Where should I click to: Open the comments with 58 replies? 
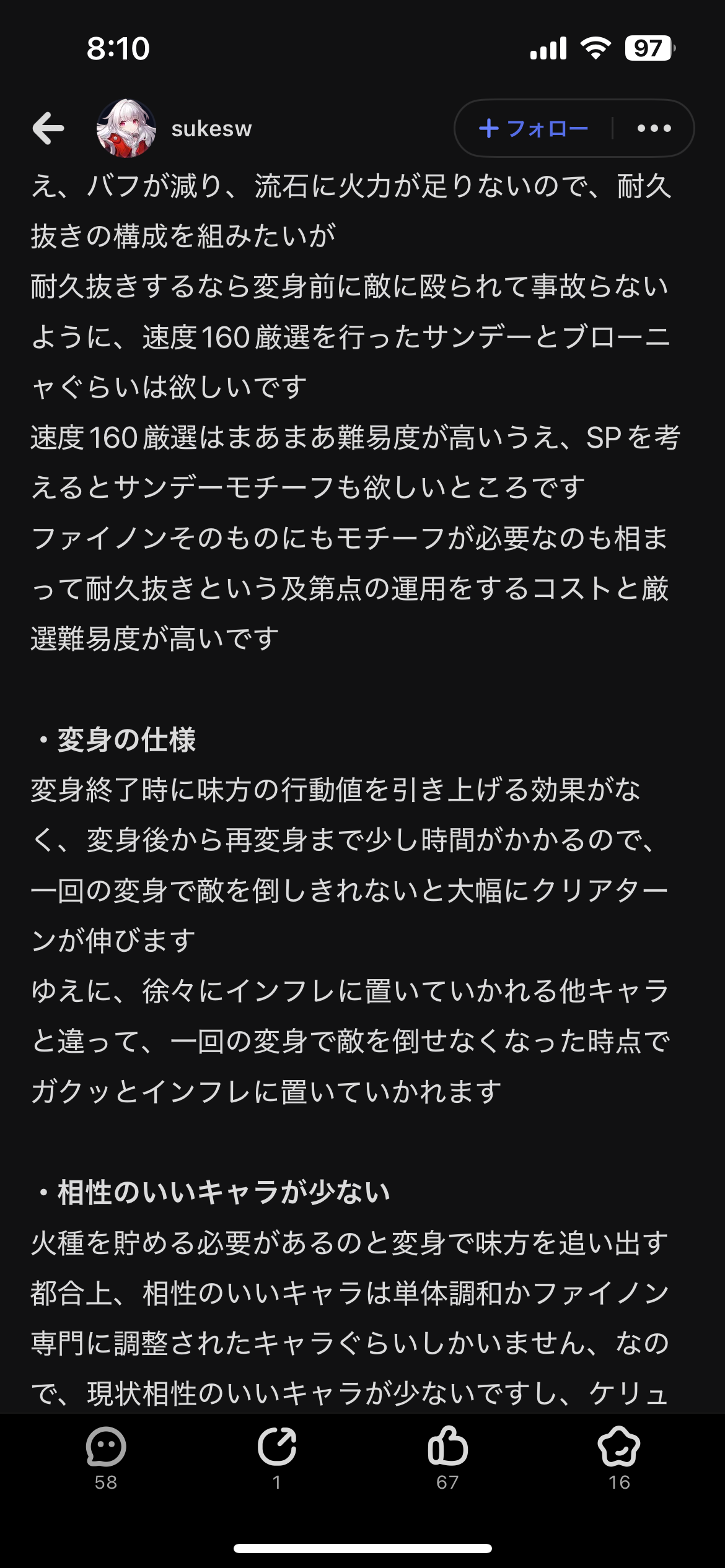coord(106,1458)
